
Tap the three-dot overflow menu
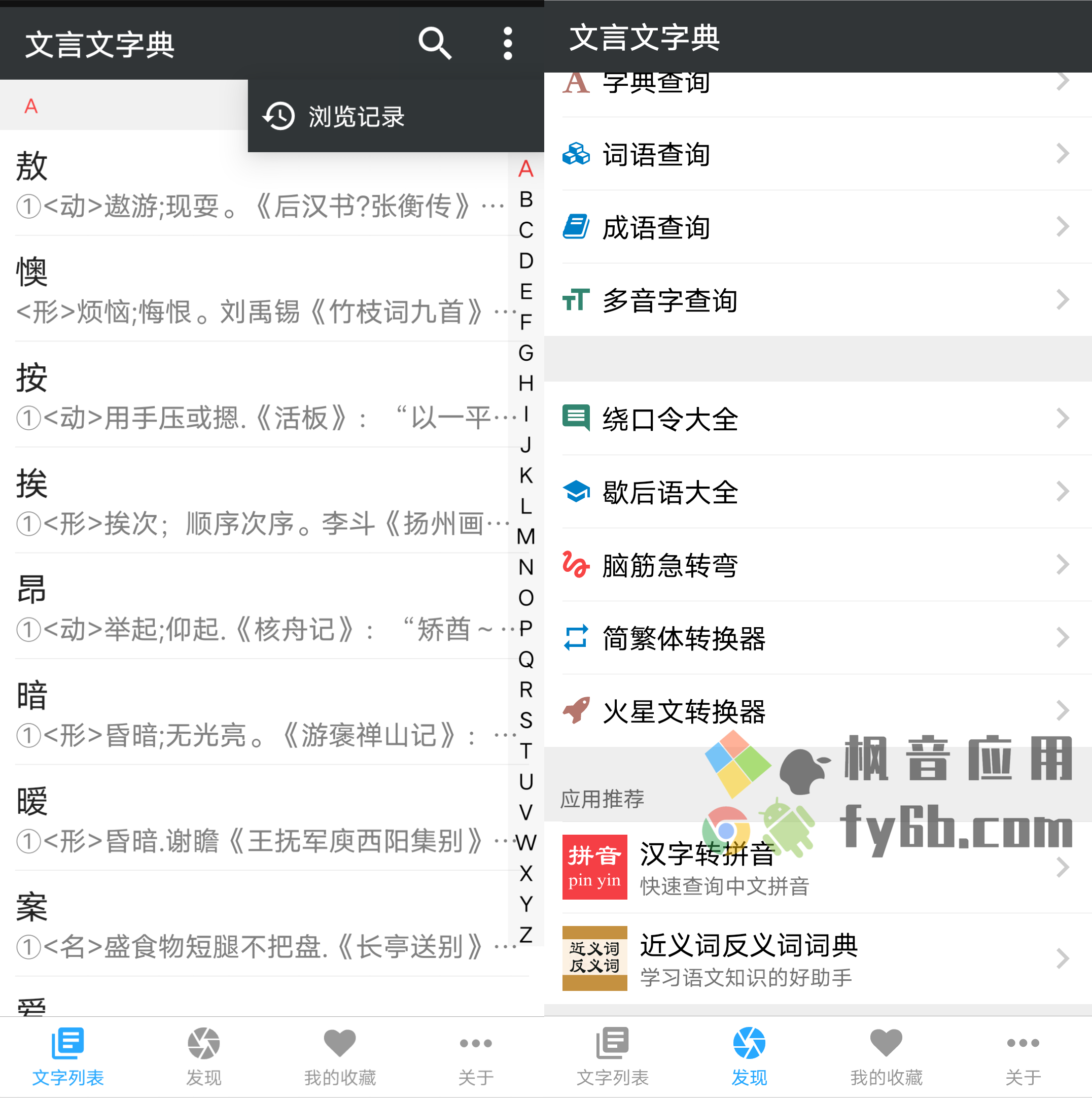507,43
